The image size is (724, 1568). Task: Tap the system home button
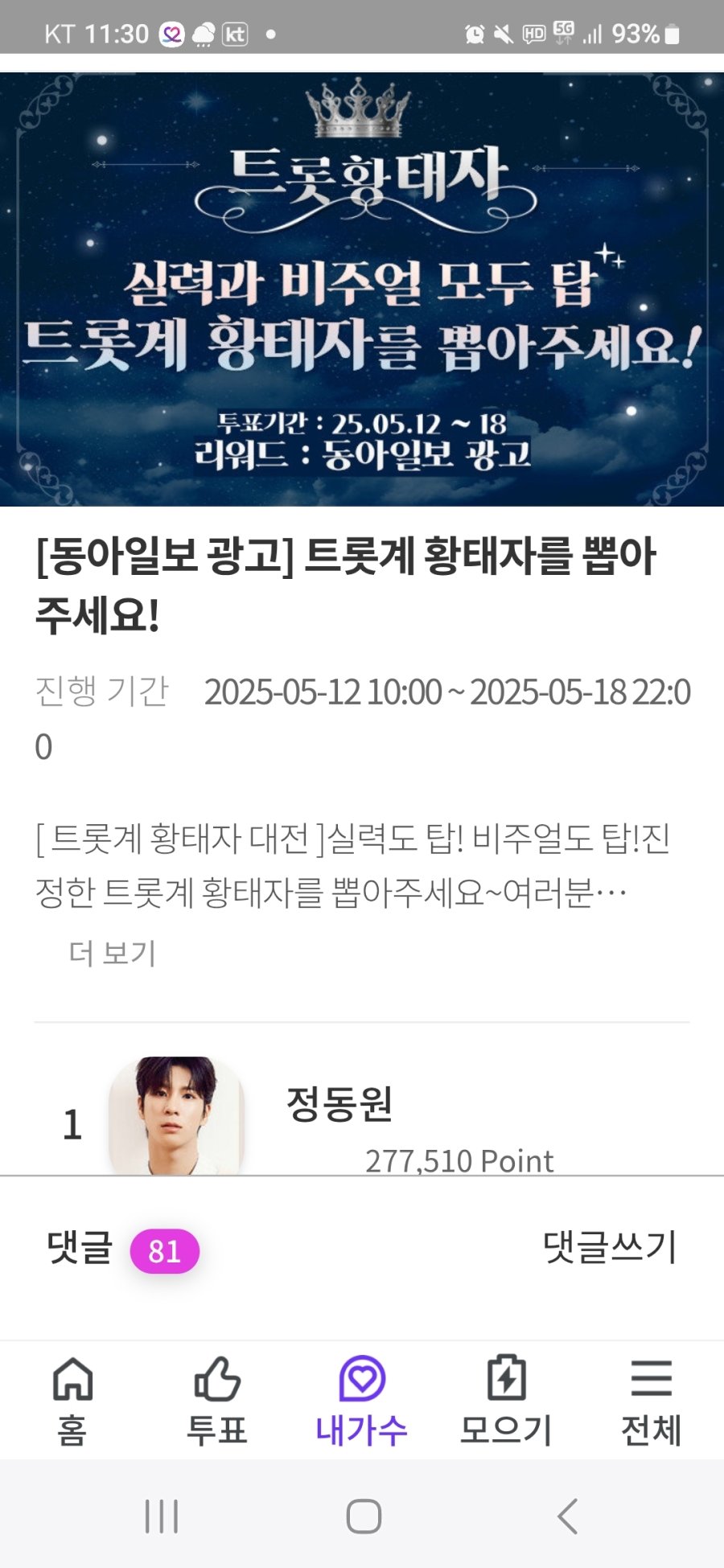(363, 1517)
